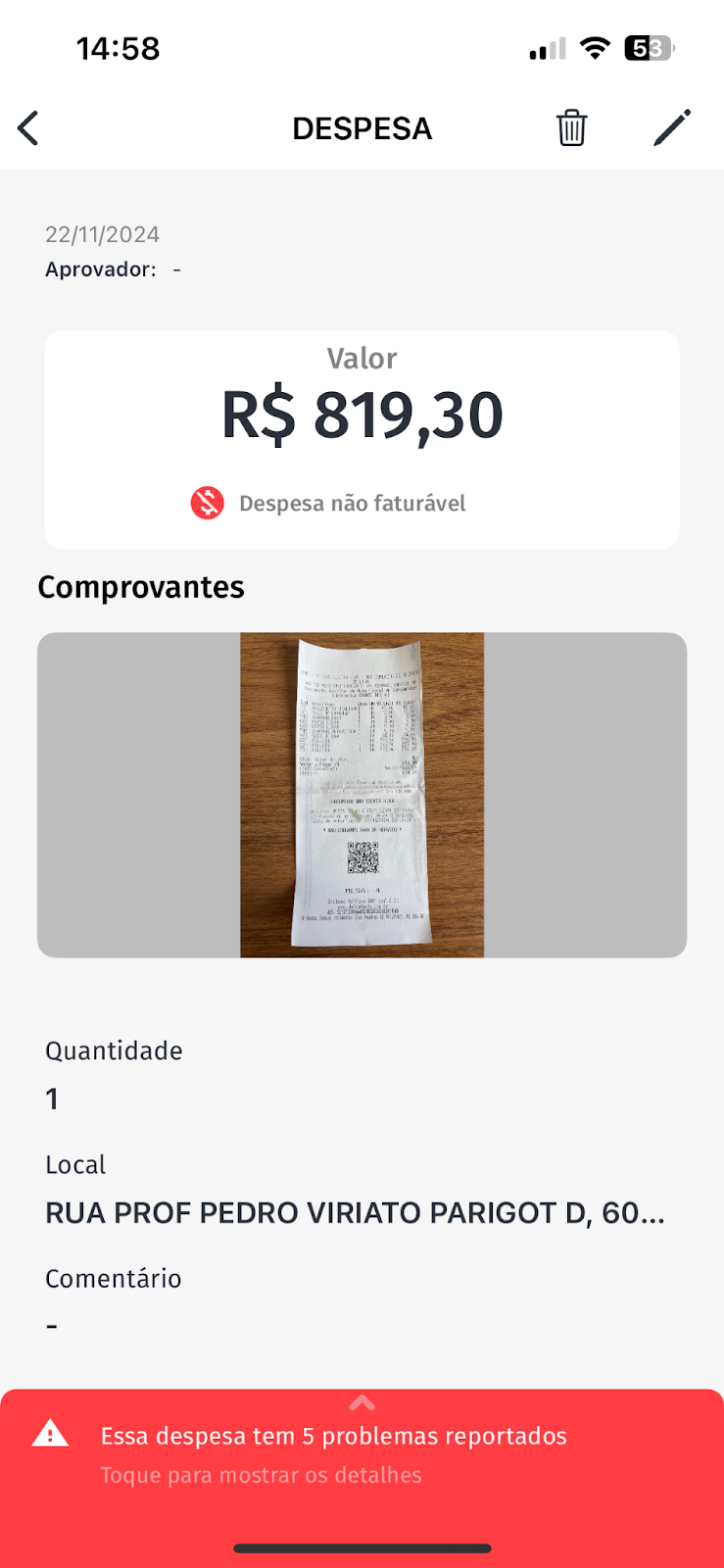724x1568 pixels.
Task: Select the DESPESA title header
Action: coord(362,127)
